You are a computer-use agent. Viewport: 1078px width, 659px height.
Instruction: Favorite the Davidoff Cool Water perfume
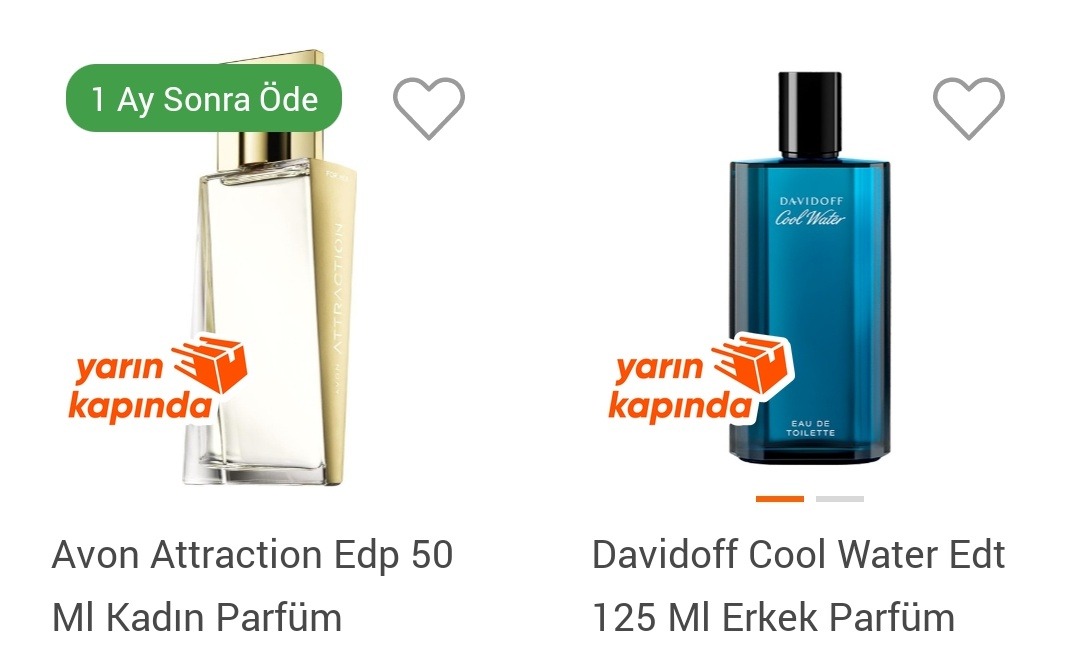(968, 107)
